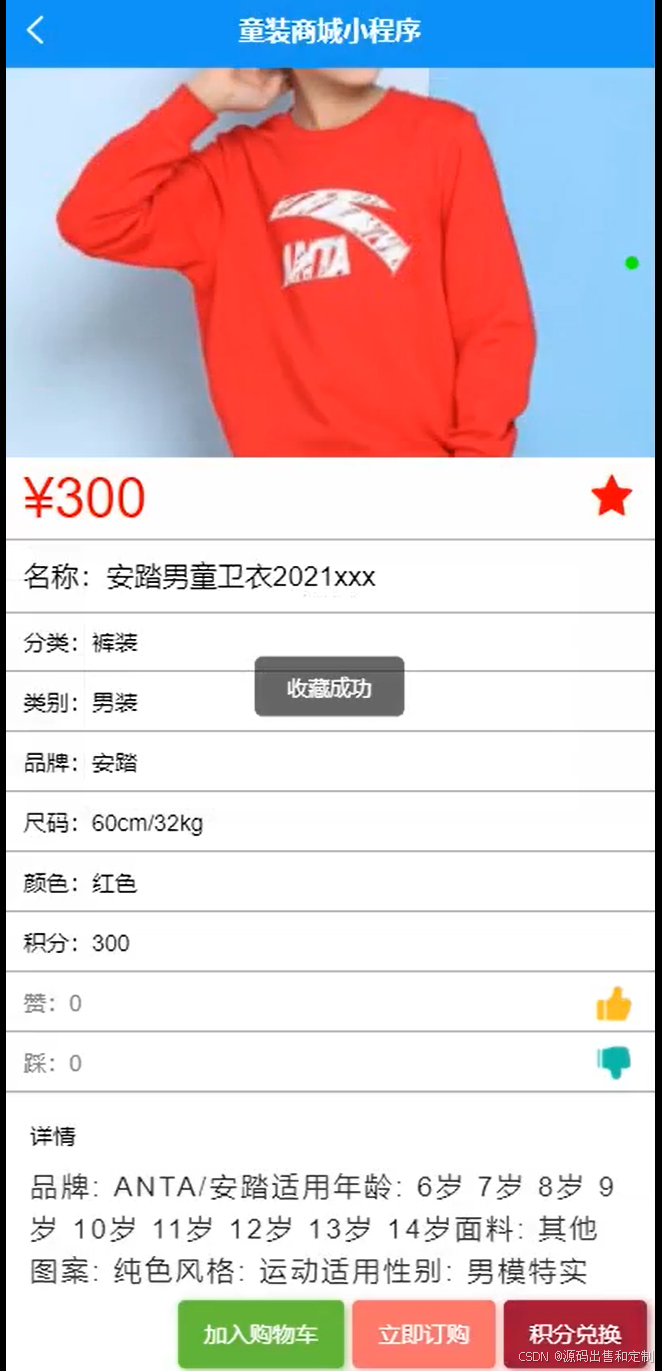Tap 加入购物车 to add to cart

[x=261, y=1334]
